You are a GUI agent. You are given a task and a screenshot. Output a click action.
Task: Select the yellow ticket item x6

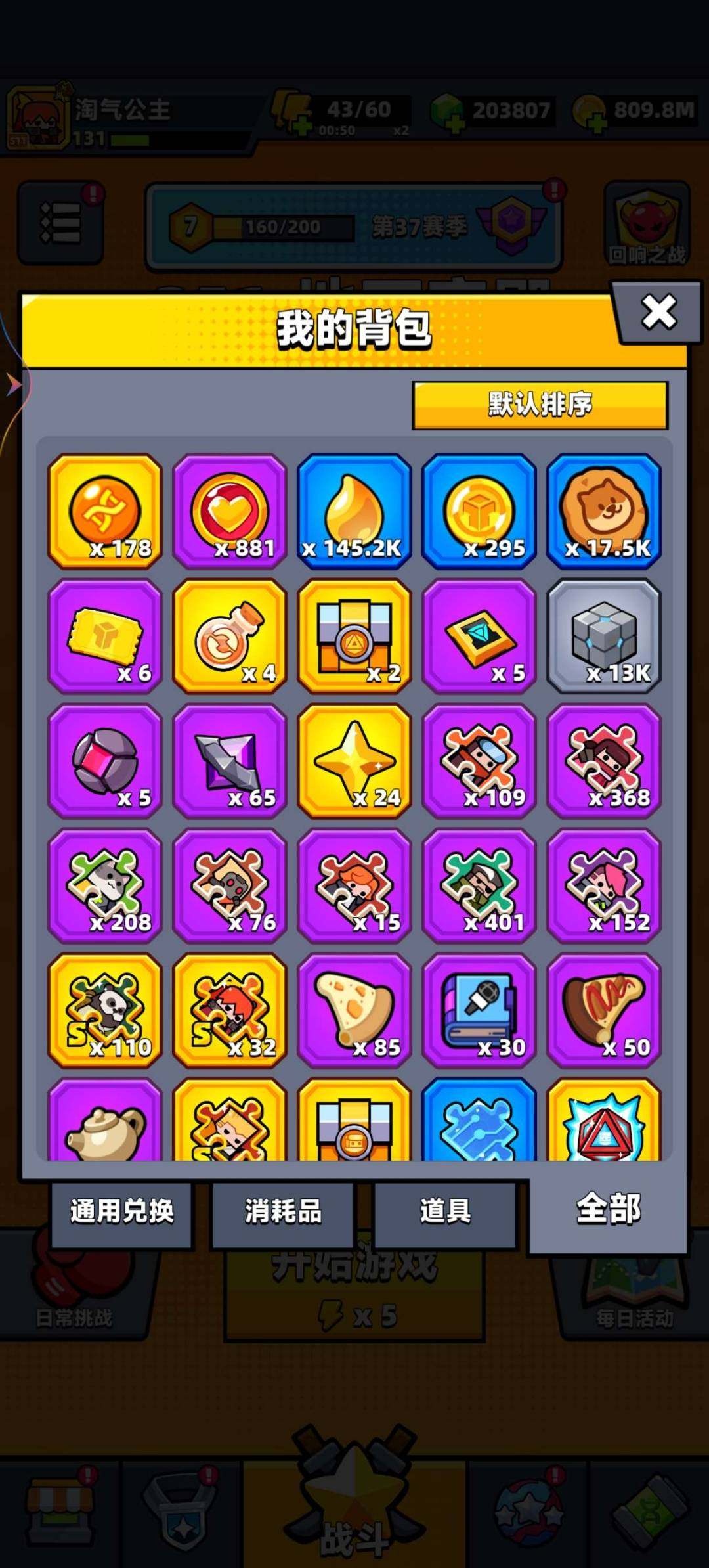(x=105, y=636)
